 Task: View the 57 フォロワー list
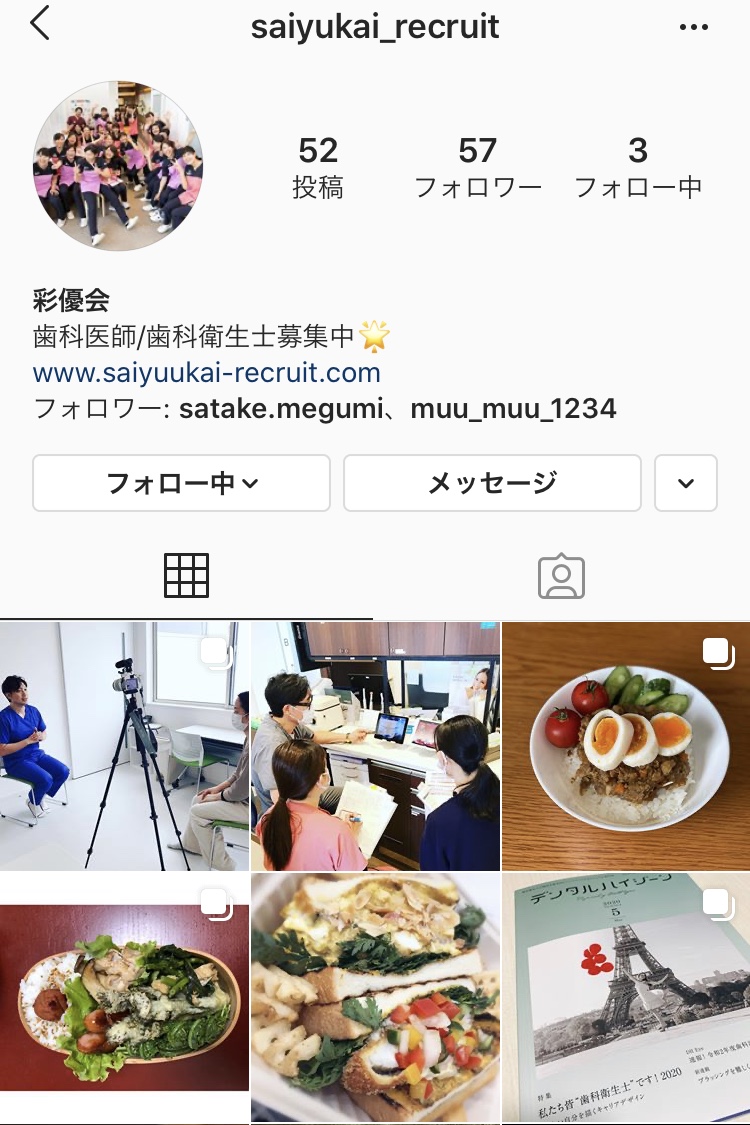(478, 168)
